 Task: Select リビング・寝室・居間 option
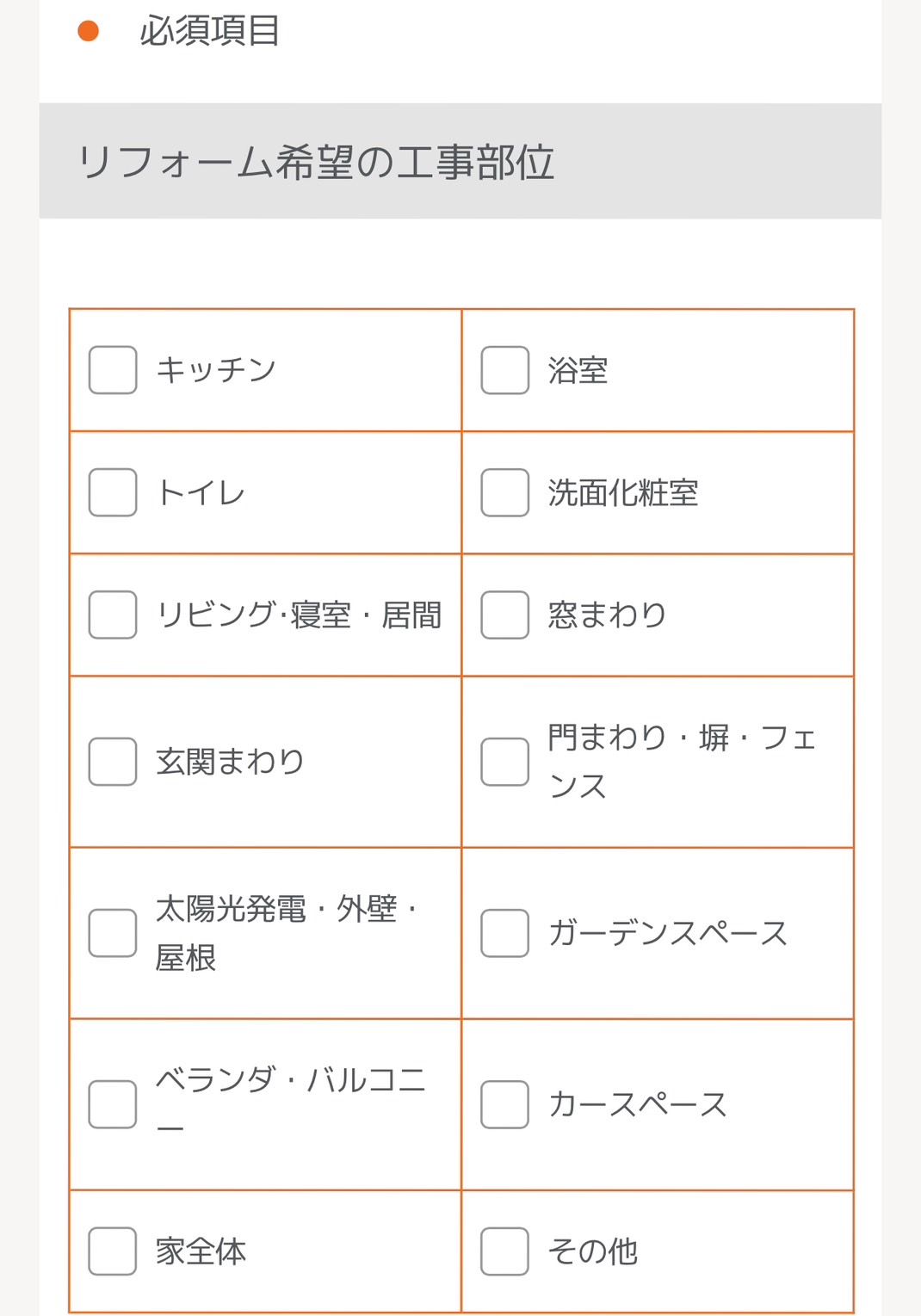point(111,614)
